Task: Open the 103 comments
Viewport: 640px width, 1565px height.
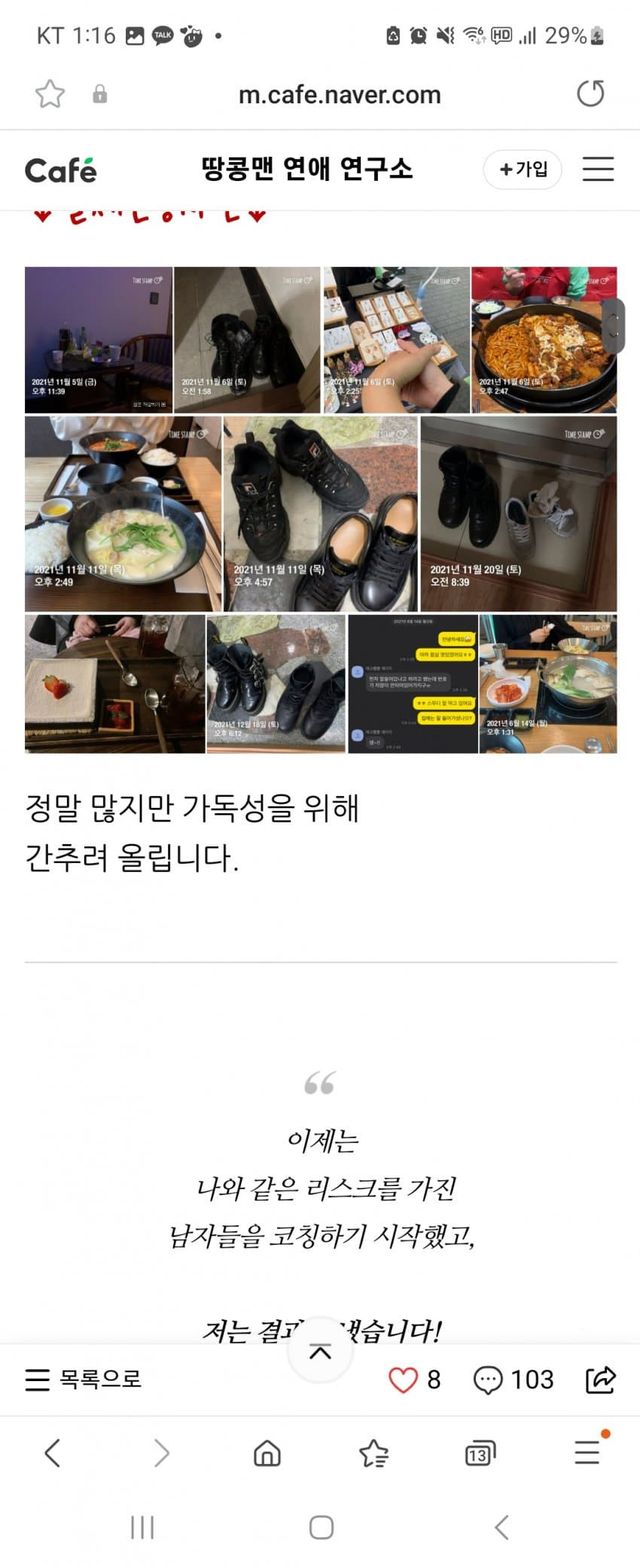Action: (x=513, y=1380)
